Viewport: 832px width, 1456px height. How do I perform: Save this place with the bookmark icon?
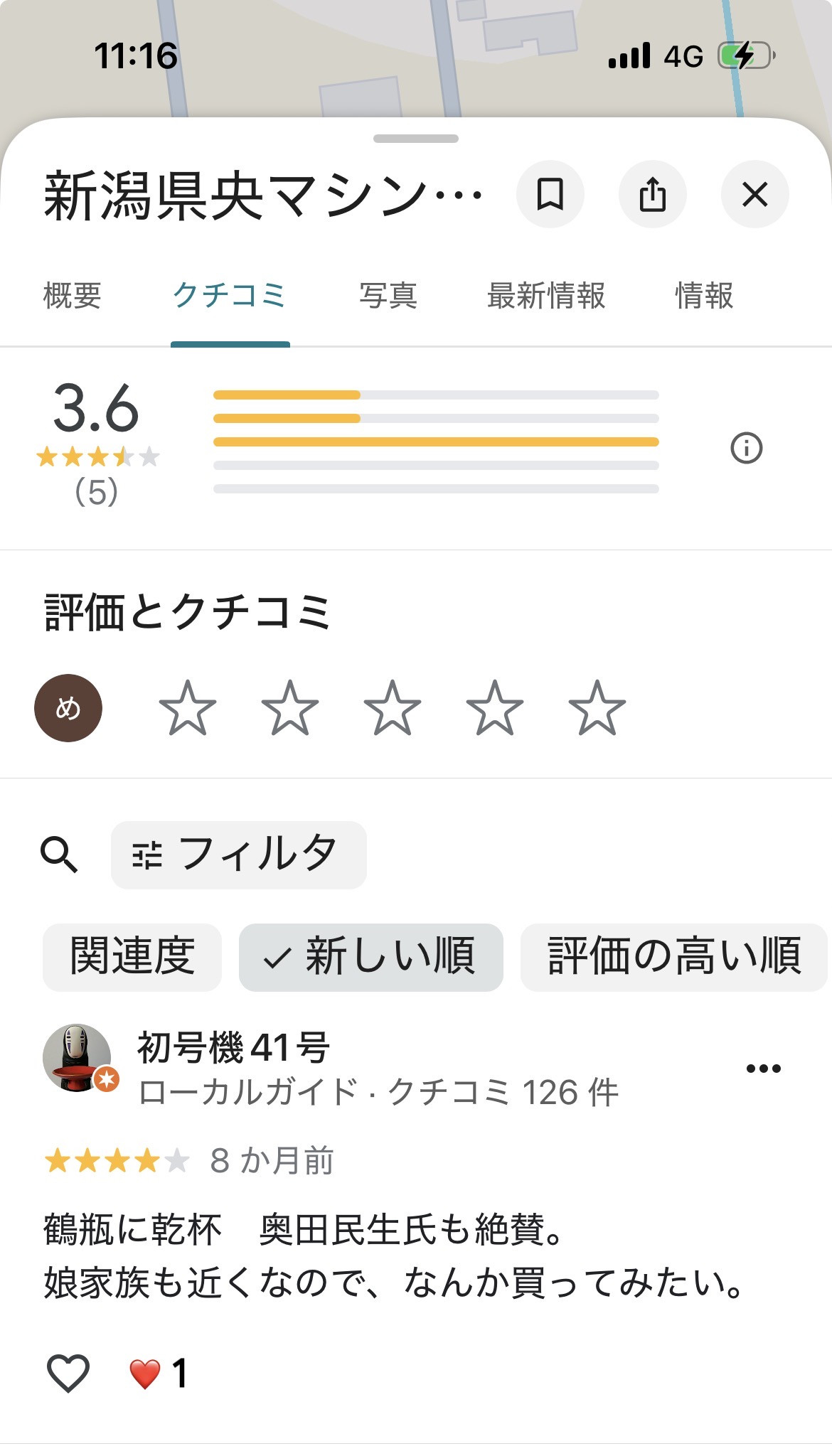click(550, 194)
